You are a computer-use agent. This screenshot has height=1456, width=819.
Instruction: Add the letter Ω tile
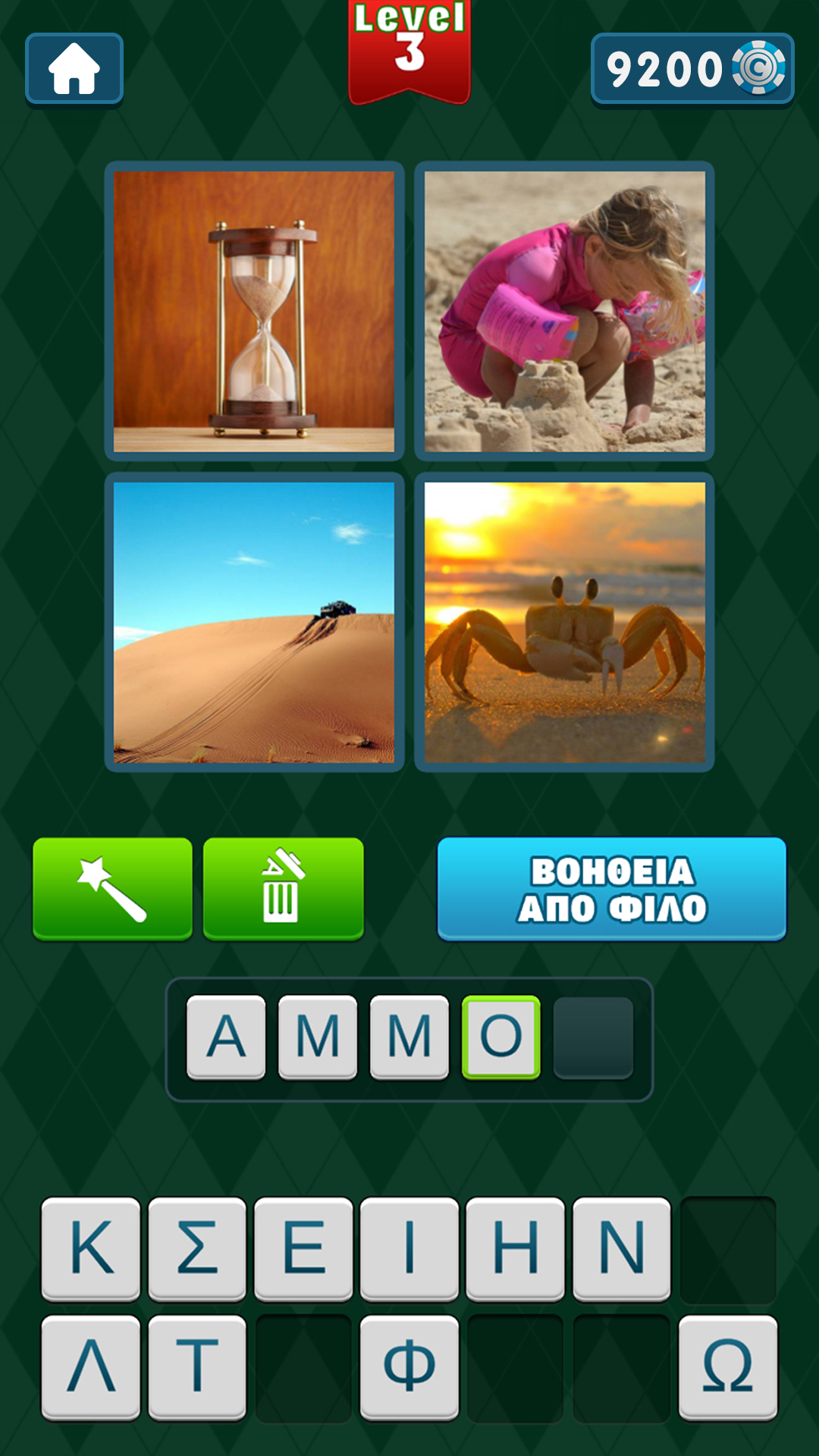click(728, 1367)
